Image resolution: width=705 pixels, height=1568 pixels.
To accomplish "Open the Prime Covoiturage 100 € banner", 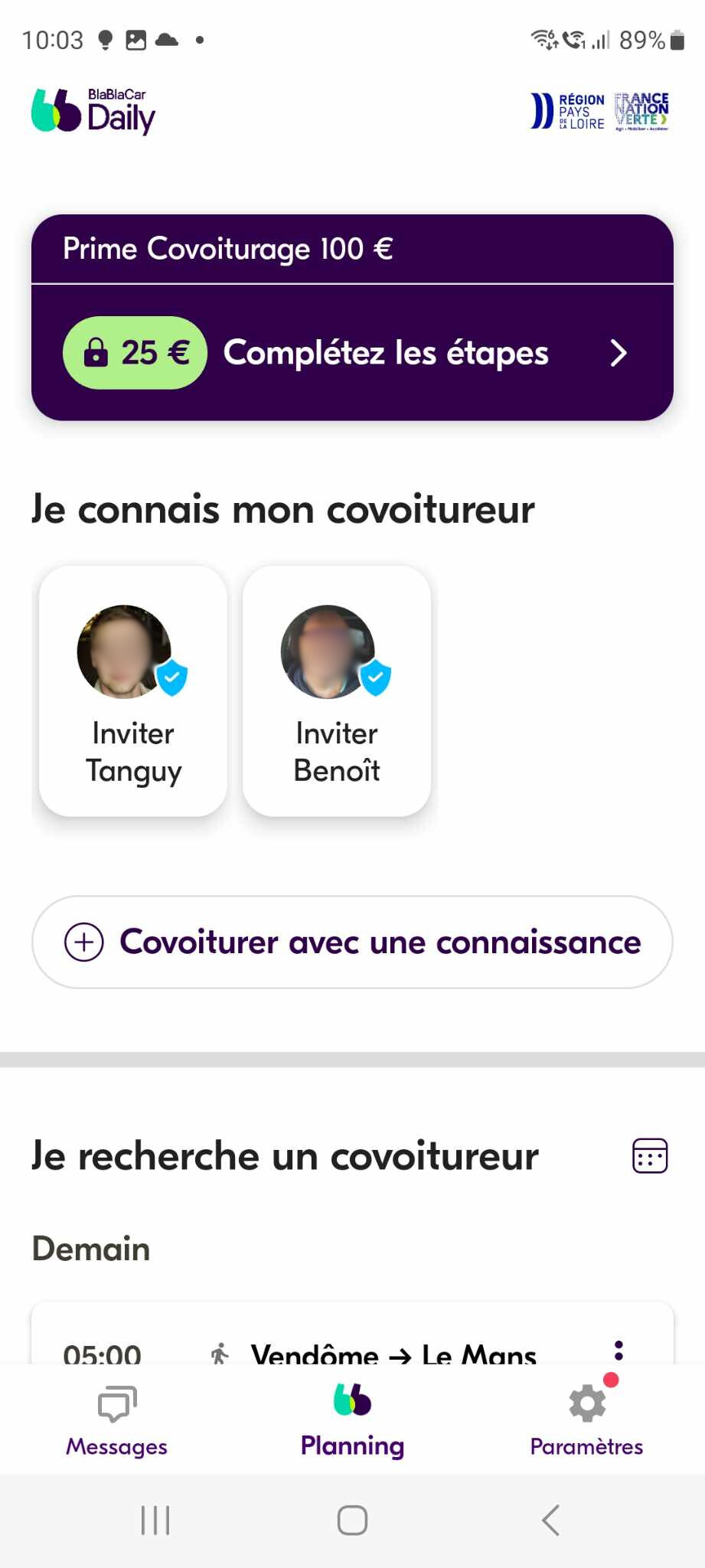I will 352,317.
